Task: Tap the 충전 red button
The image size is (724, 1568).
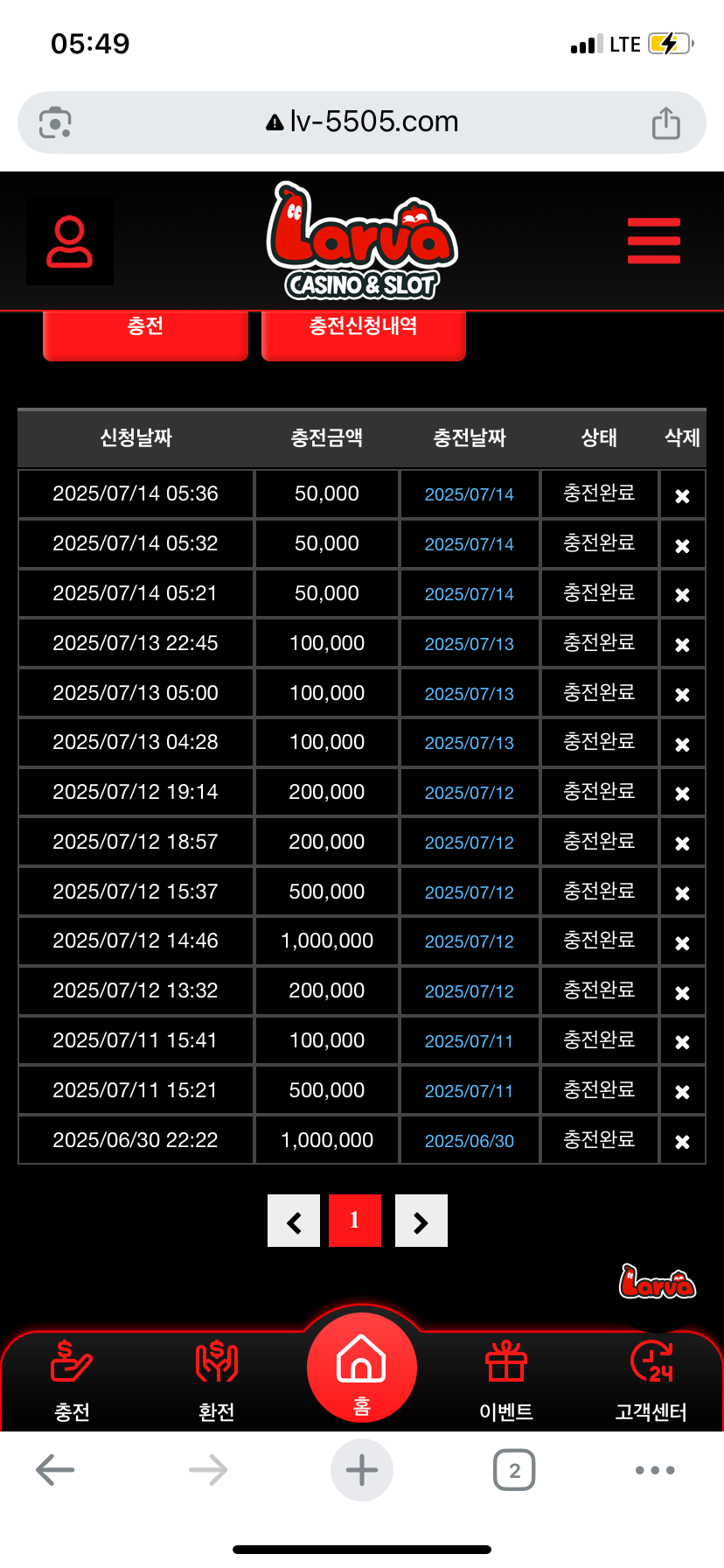Action: 145,332
